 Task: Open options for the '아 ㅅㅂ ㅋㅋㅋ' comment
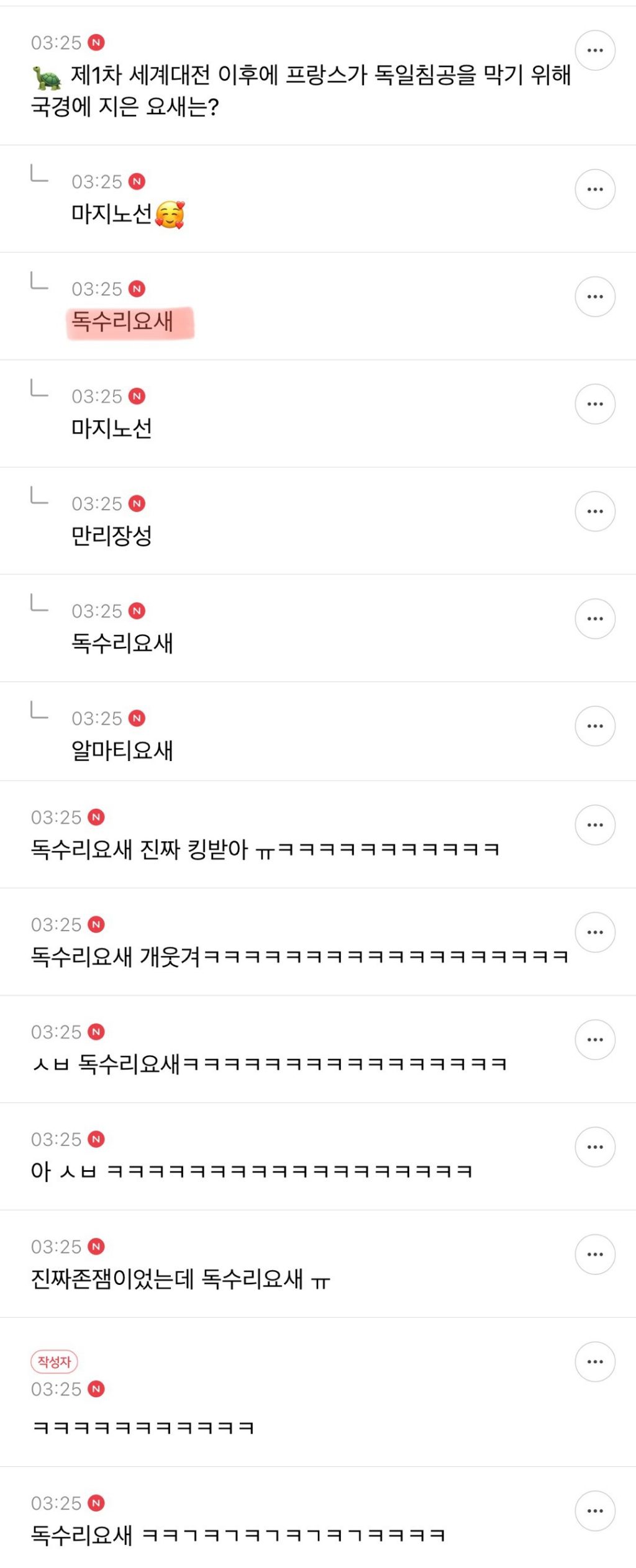pyautogui.click(x=594, y=1147)
